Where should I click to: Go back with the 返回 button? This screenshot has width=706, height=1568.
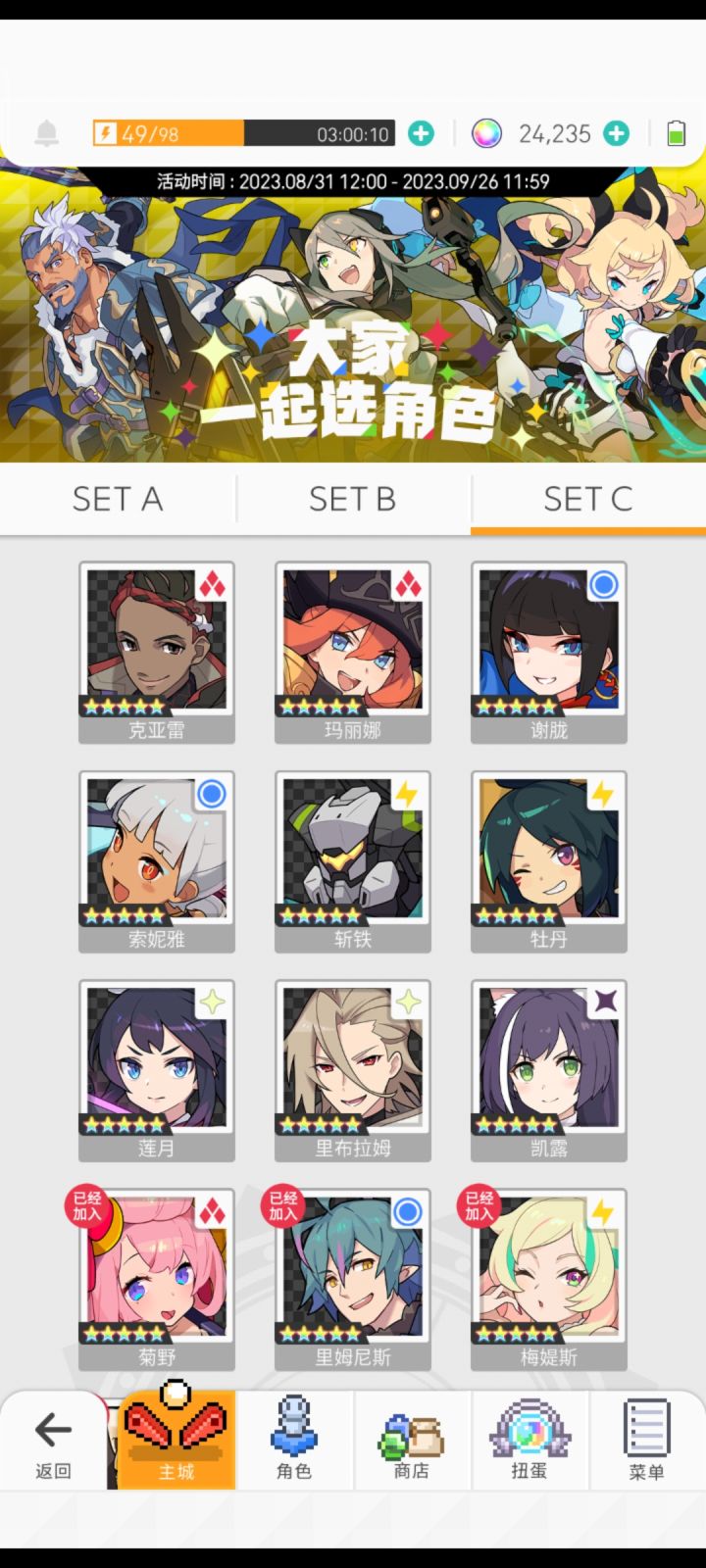[53, 1443]
